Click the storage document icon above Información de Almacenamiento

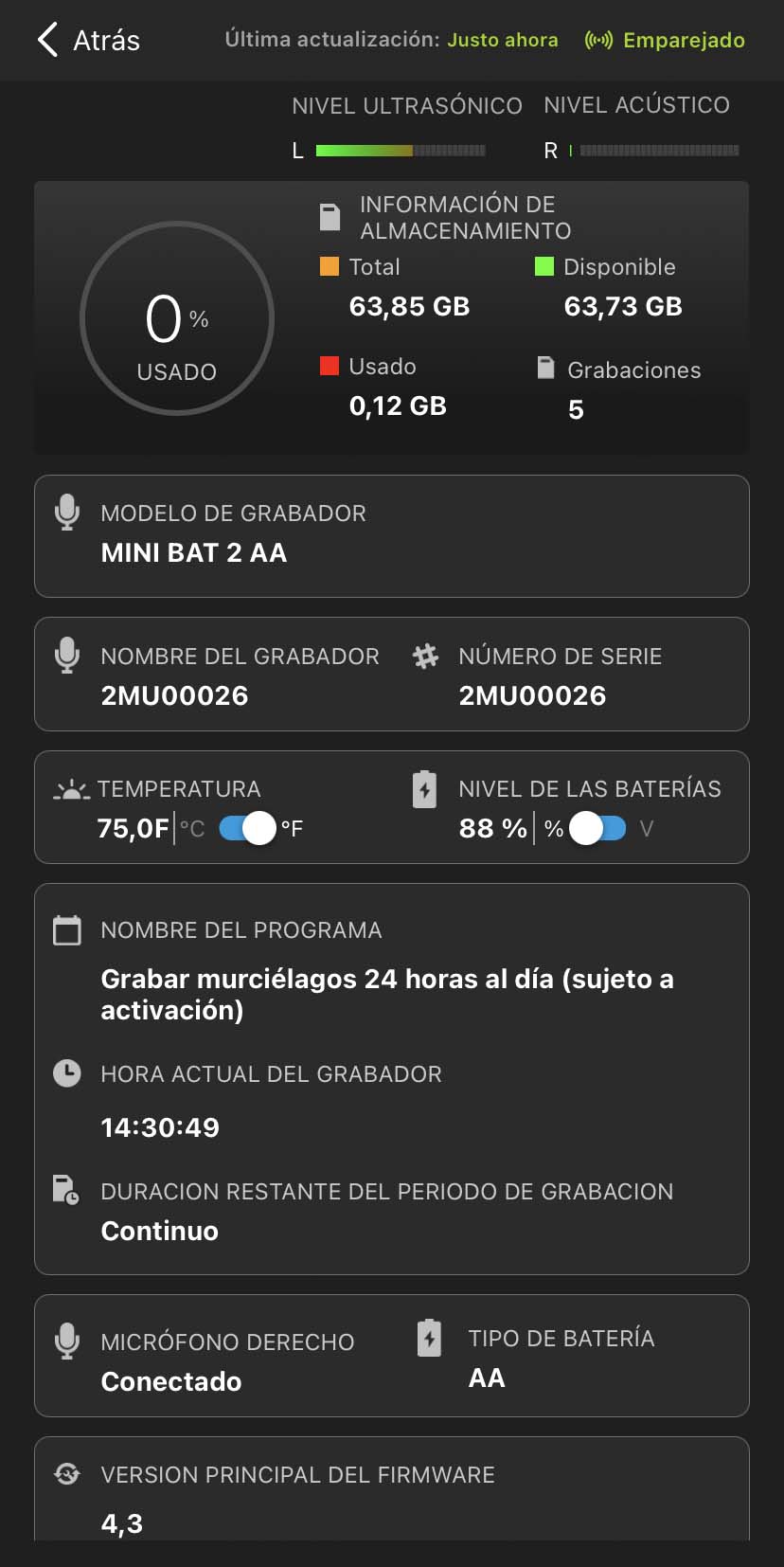point(329,216)
